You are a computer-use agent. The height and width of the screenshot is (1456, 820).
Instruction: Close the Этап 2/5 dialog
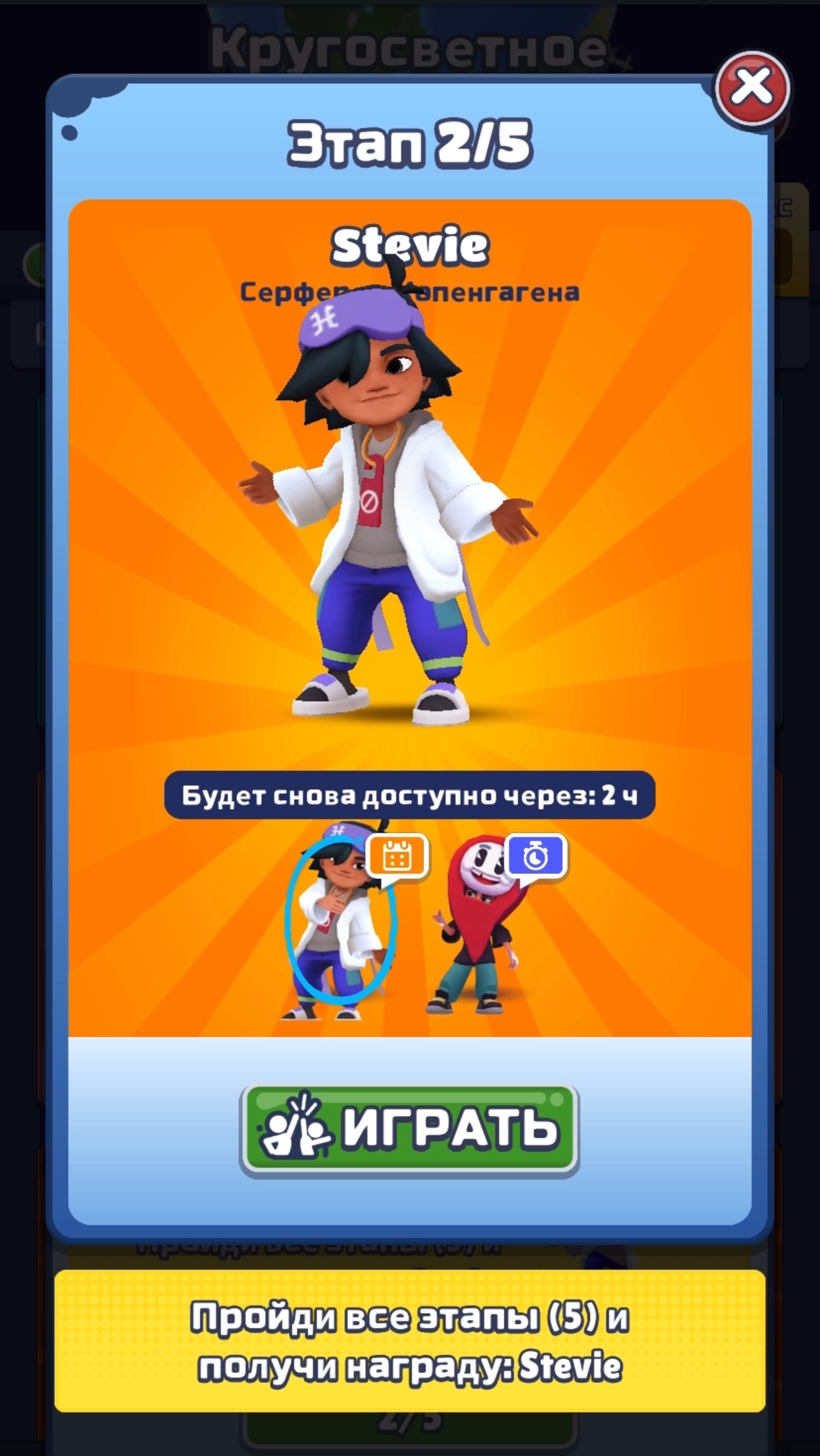click(752, 89)
